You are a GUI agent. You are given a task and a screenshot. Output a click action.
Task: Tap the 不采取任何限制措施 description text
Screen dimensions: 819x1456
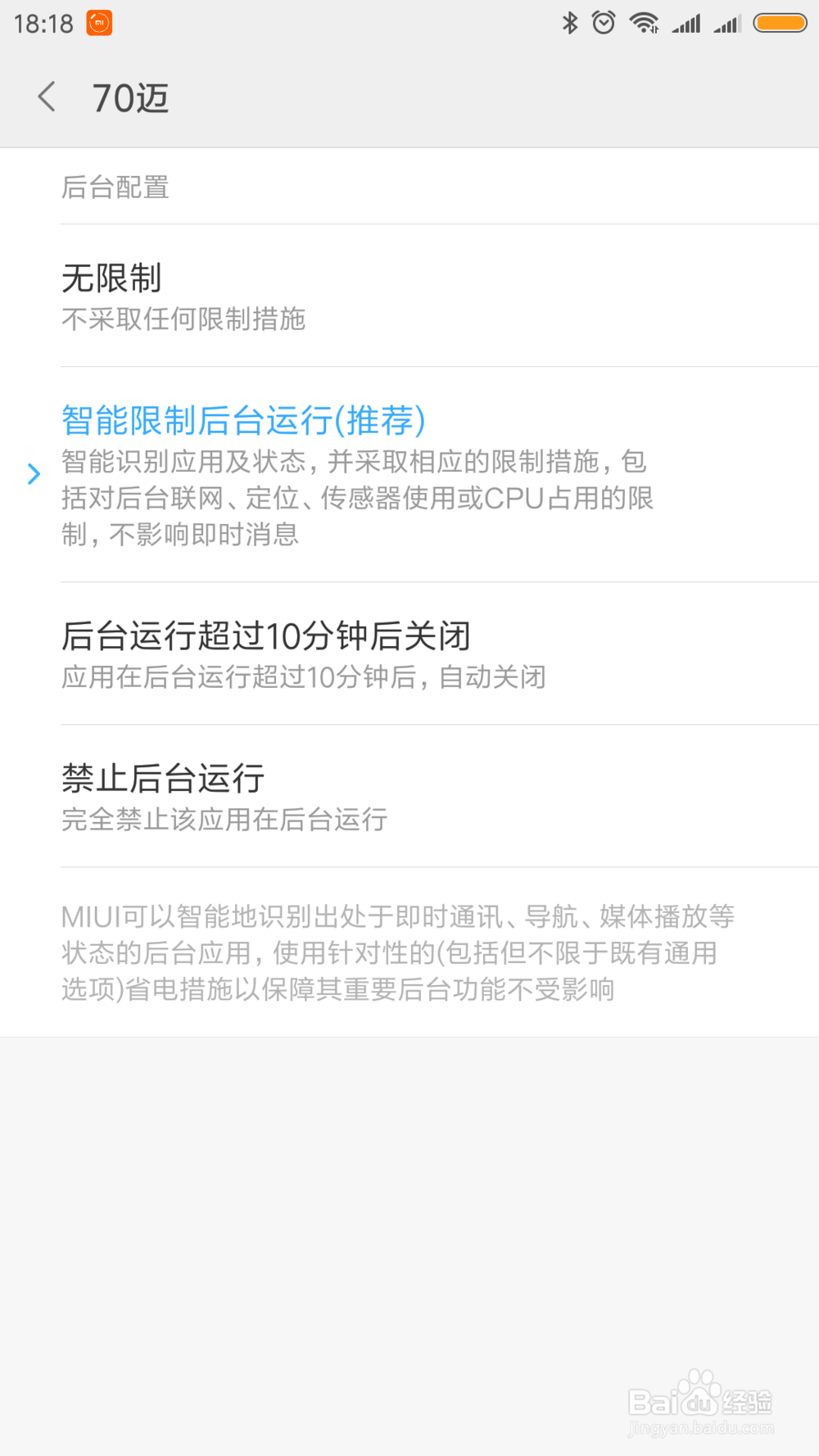coord(183,320)
